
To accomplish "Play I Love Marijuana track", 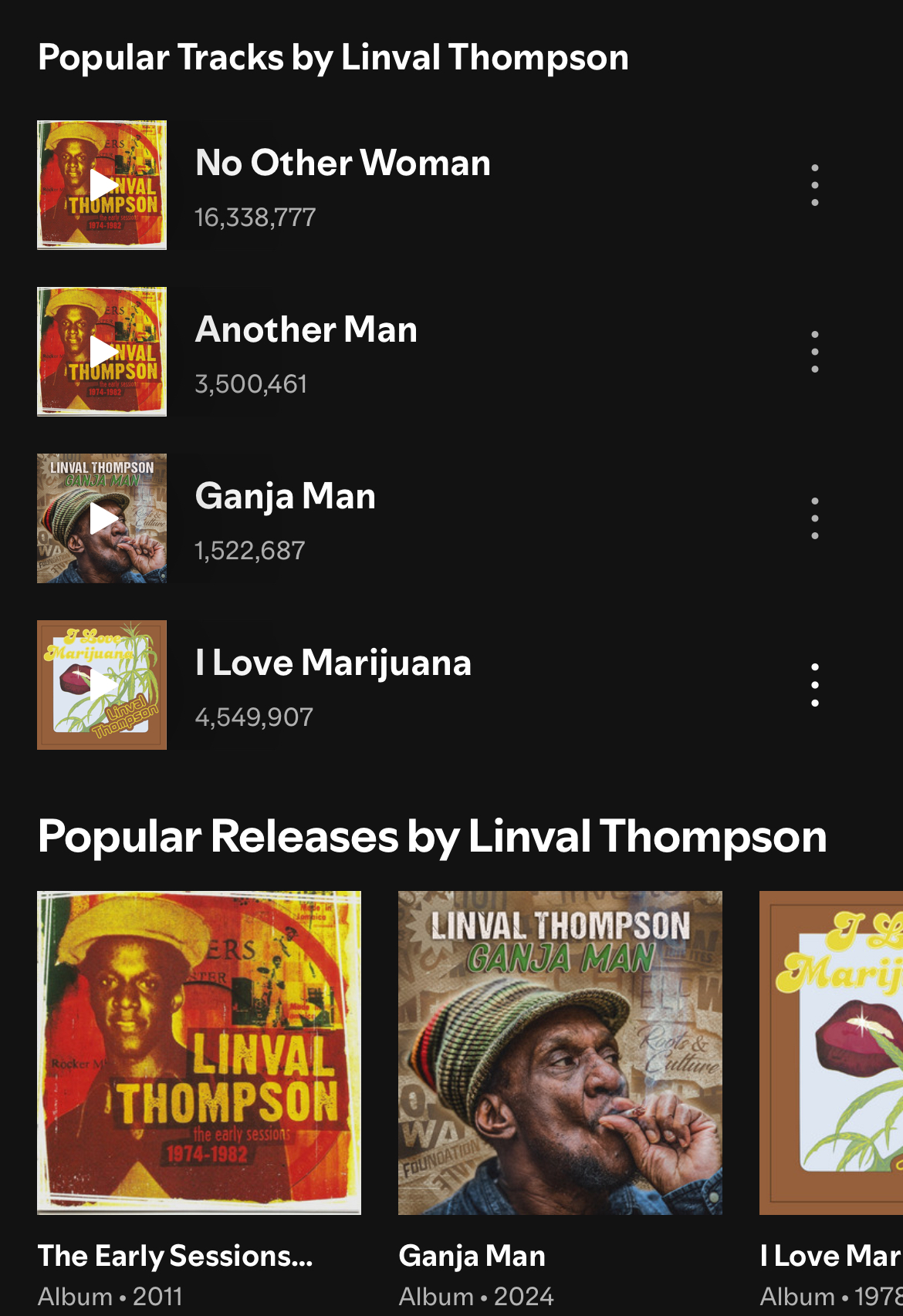I will [x=102, y=685].
